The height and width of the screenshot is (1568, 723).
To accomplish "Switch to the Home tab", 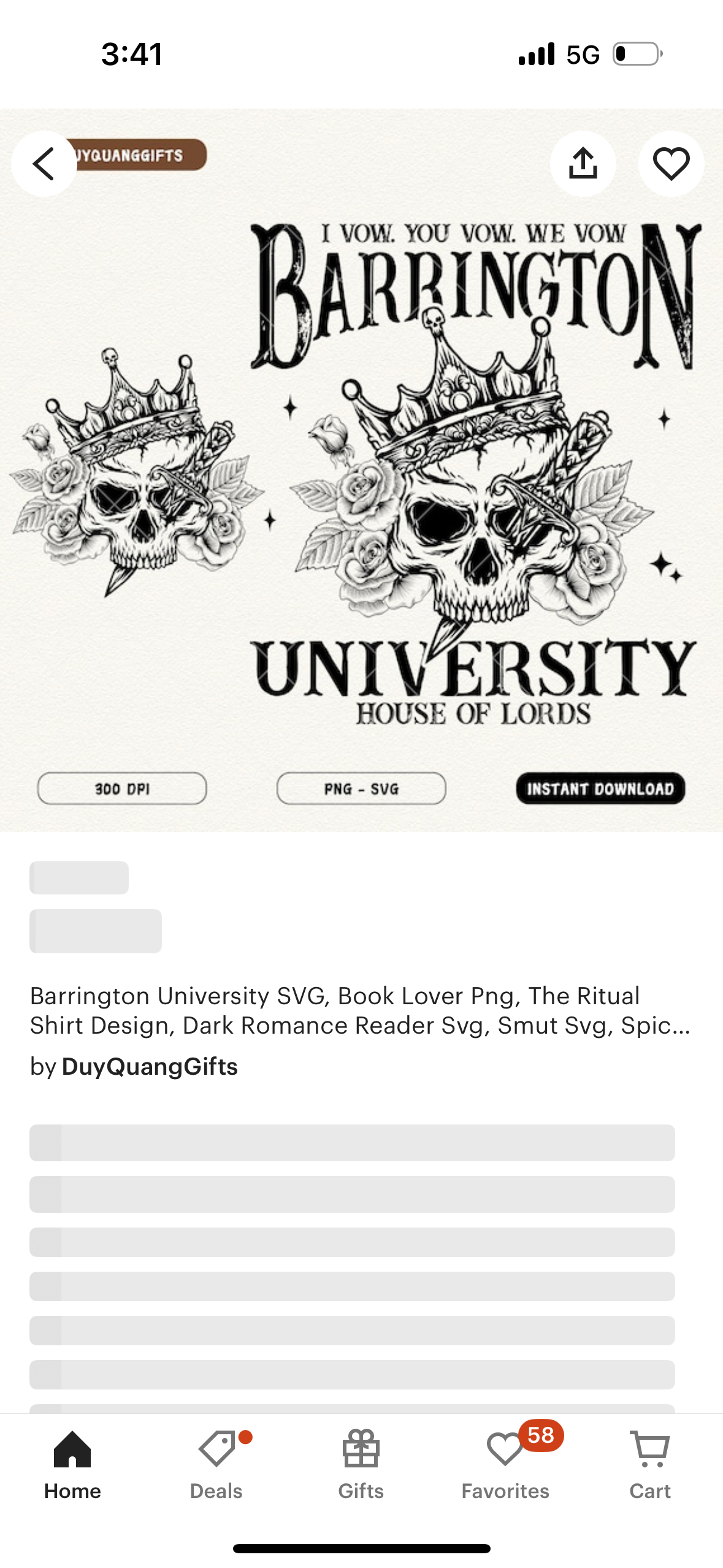I will (x=72, y=1464).
